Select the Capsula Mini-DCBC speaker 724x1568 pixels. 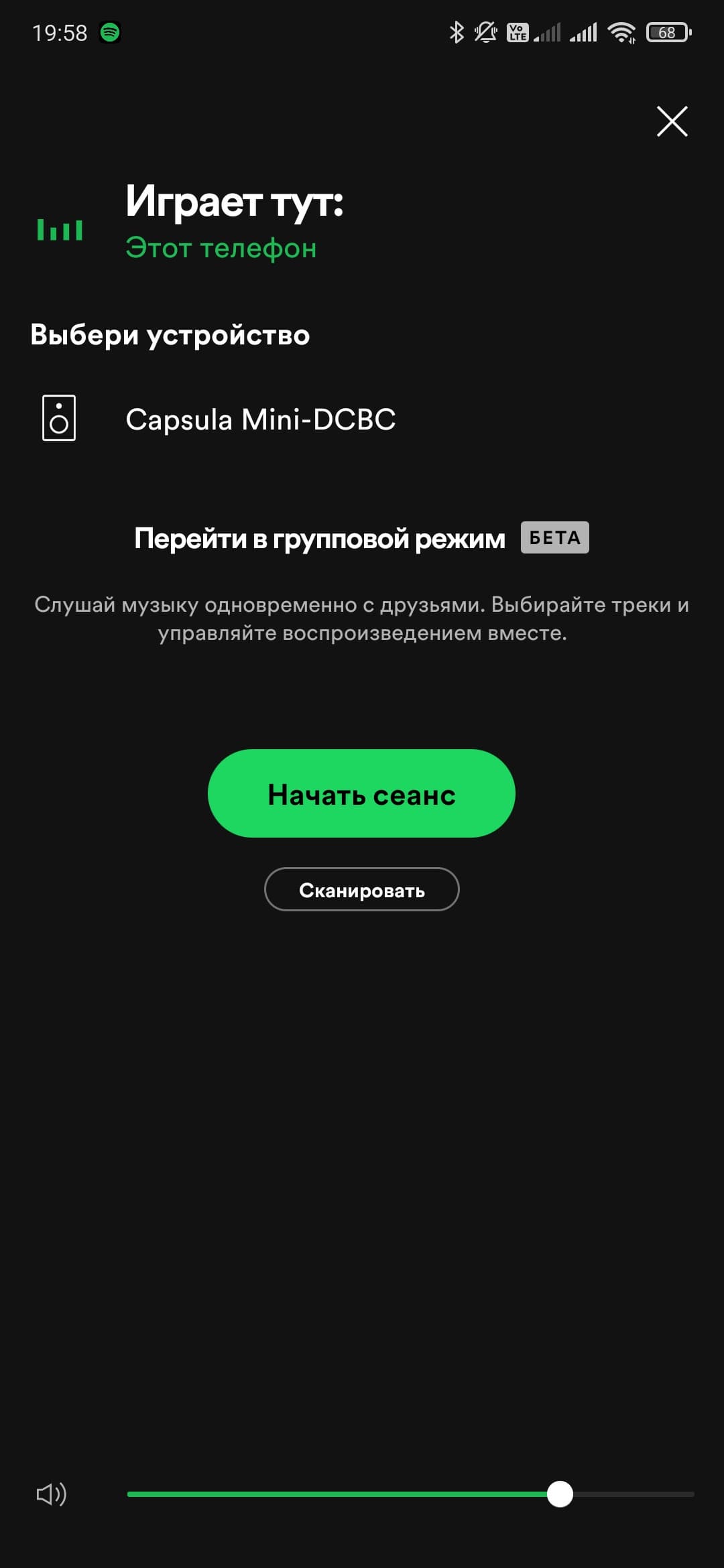coord(260,419)
